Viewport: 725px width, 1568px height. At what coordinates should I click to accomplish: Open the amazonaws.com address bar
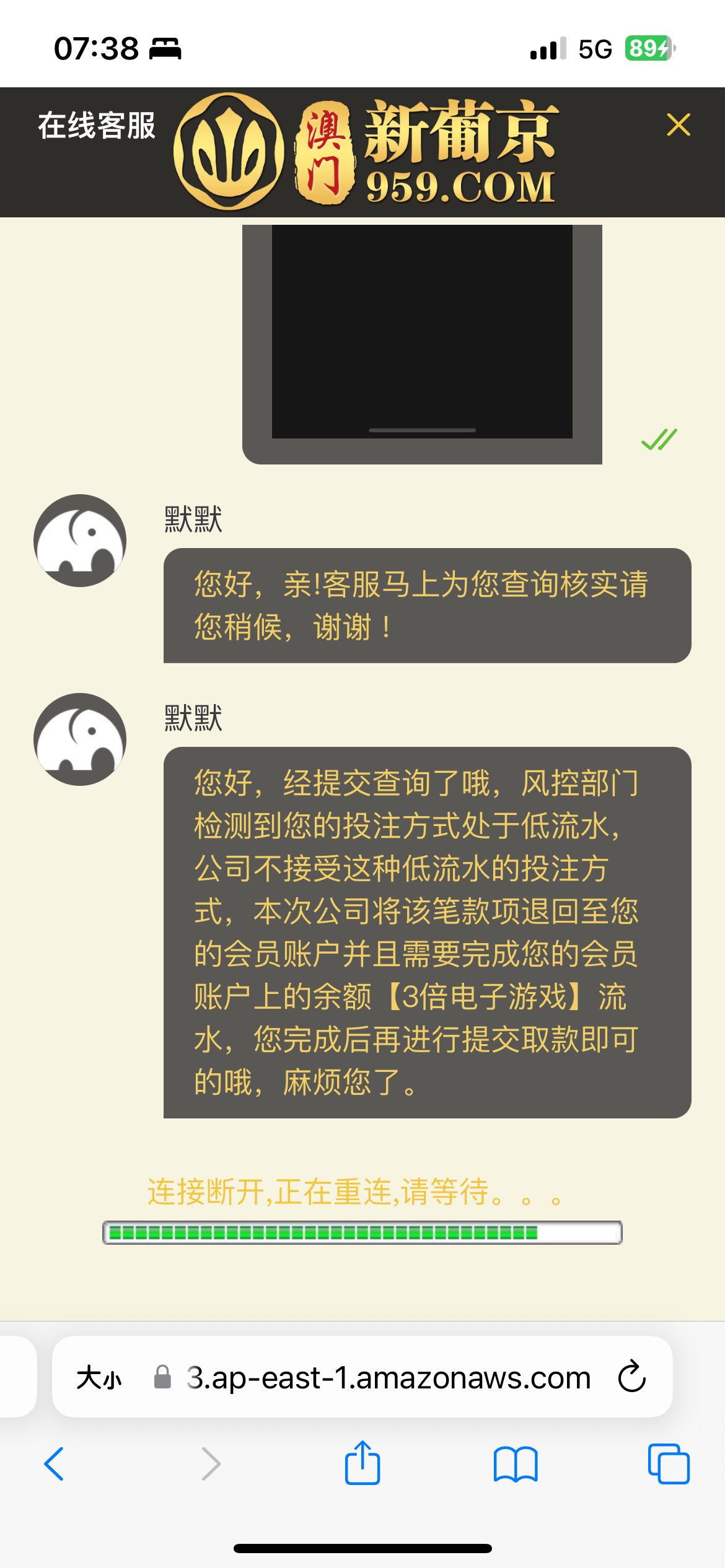pos(387,1377)
